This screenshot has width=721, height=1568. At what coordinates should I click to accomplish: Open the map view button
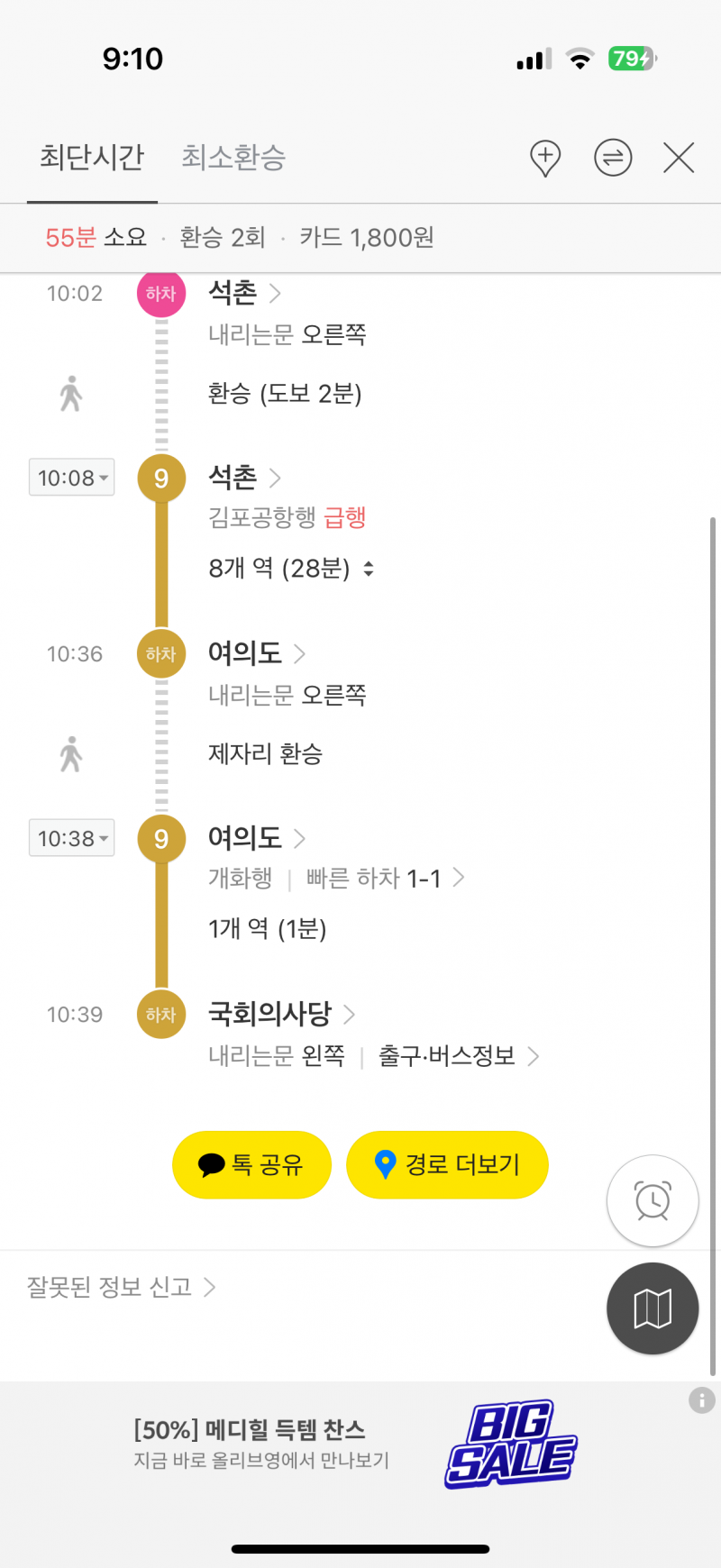[653, 1308]
